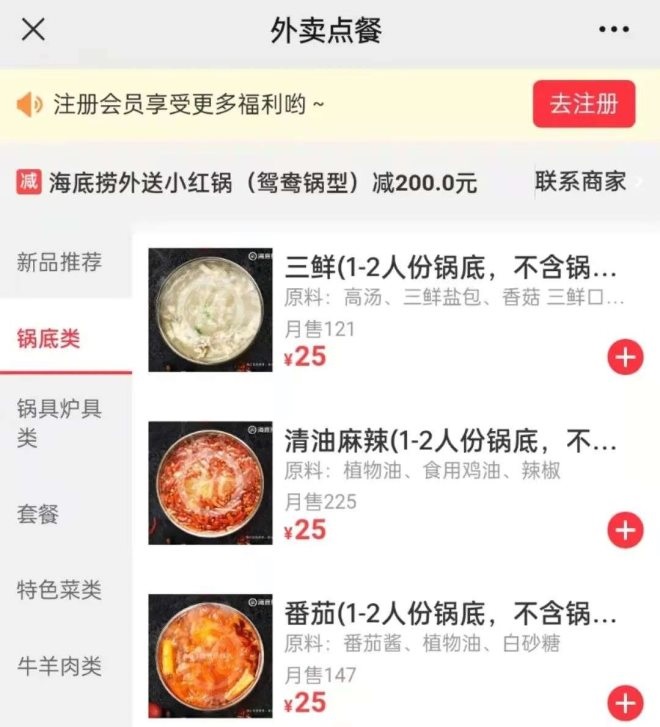The width and height of the screenshot is (660, 727).
Task: Open the 套餐 category
Action: [39, 514]
